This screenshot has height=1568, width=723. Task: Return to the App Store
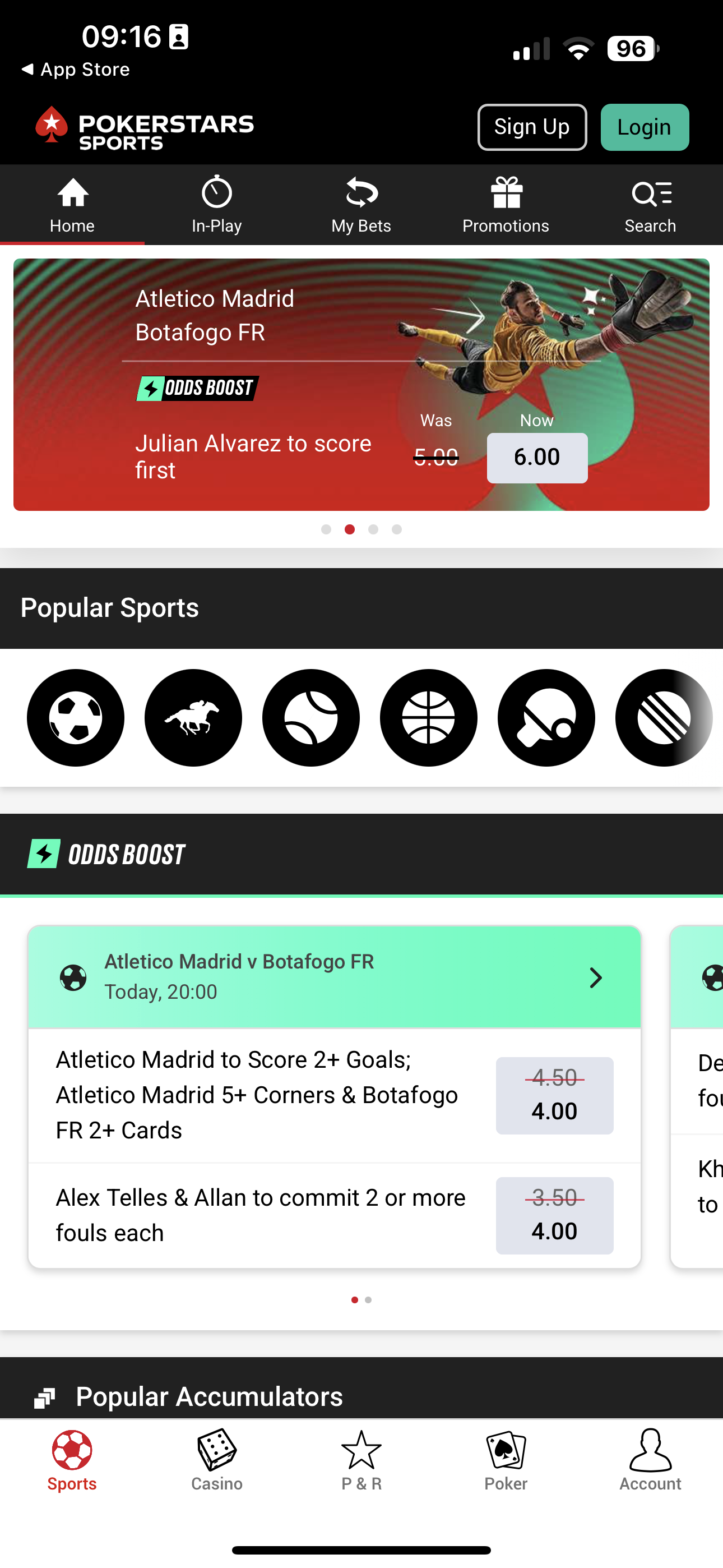[x=76, y=70]
